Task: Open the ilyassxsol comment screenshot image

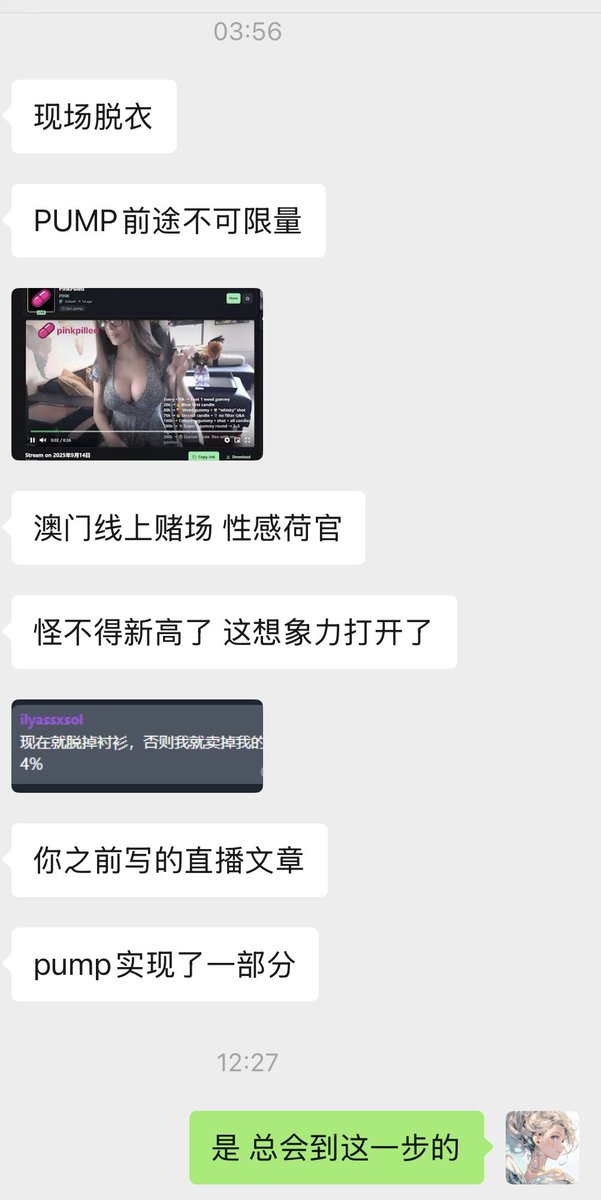Action: (x=137, y=746)
